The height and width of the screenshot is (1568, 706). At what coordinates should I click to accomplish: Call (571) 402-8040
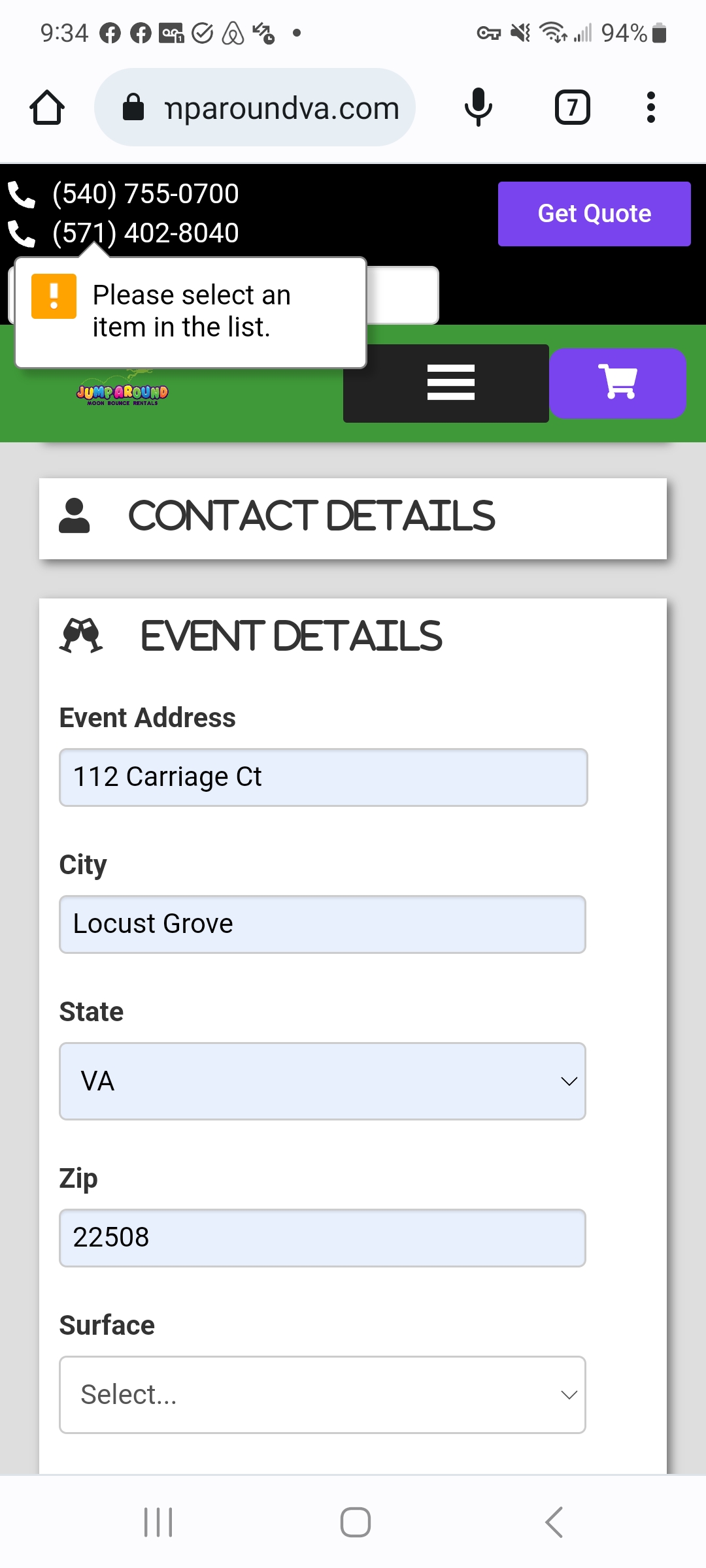click(x=145, y=233)
